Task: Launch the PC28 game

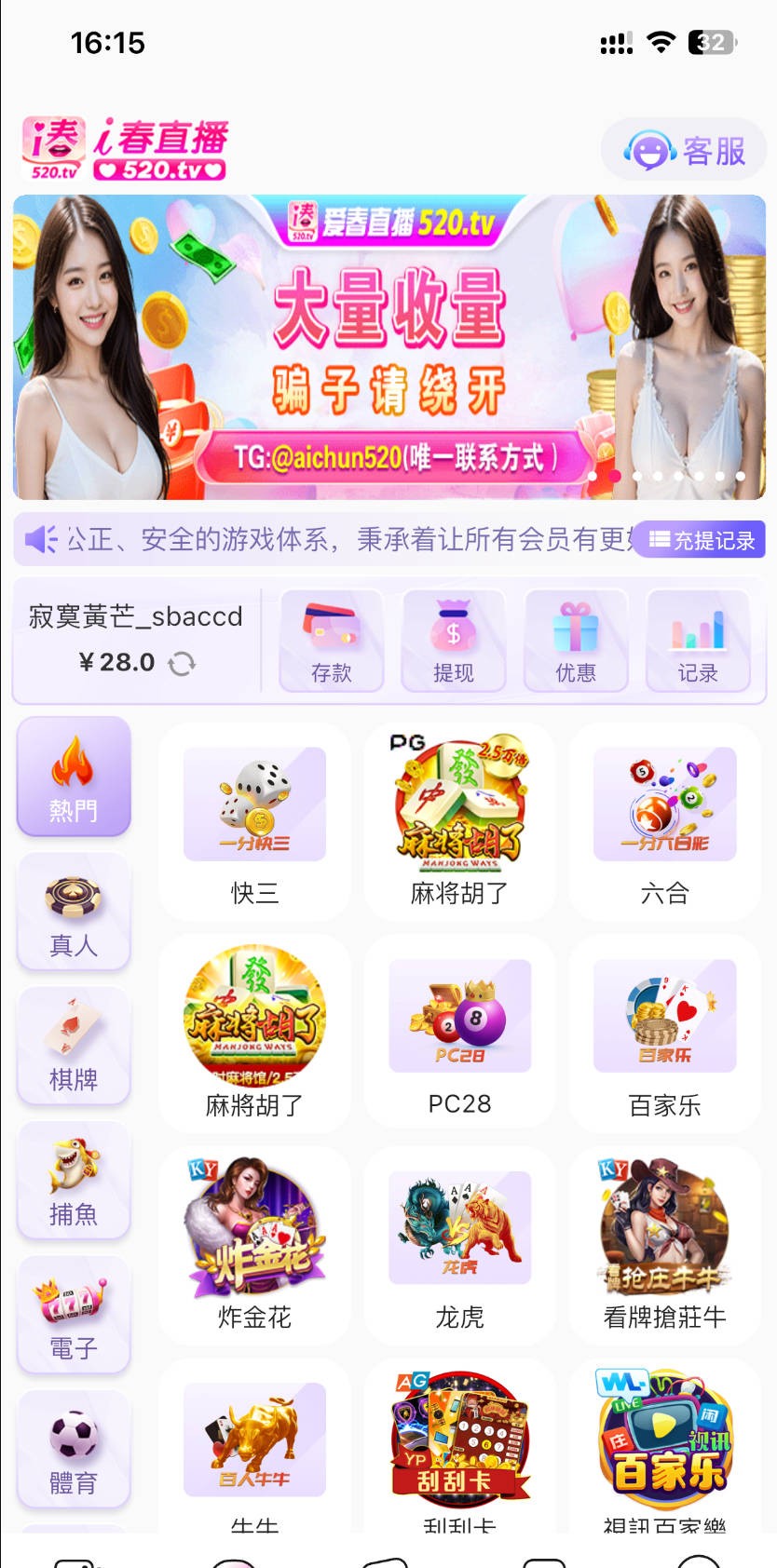Action: pyautogui.click(x=459, y=1032)
